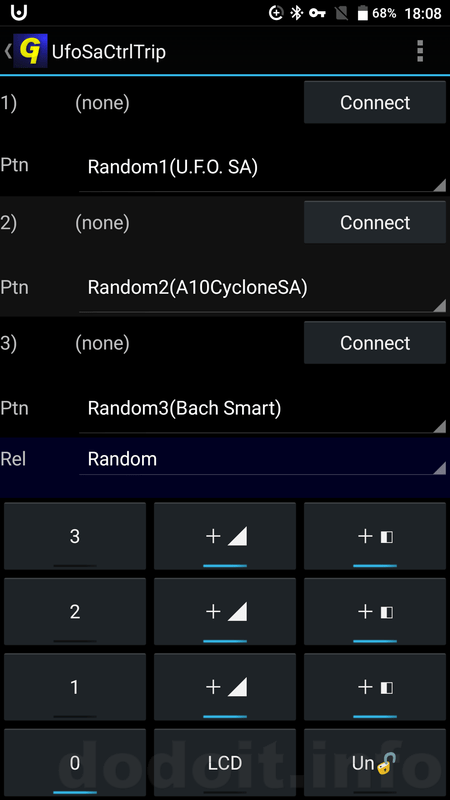Toggle the half-square button beside 2
The image size is (450, 800).
[375, 612]
